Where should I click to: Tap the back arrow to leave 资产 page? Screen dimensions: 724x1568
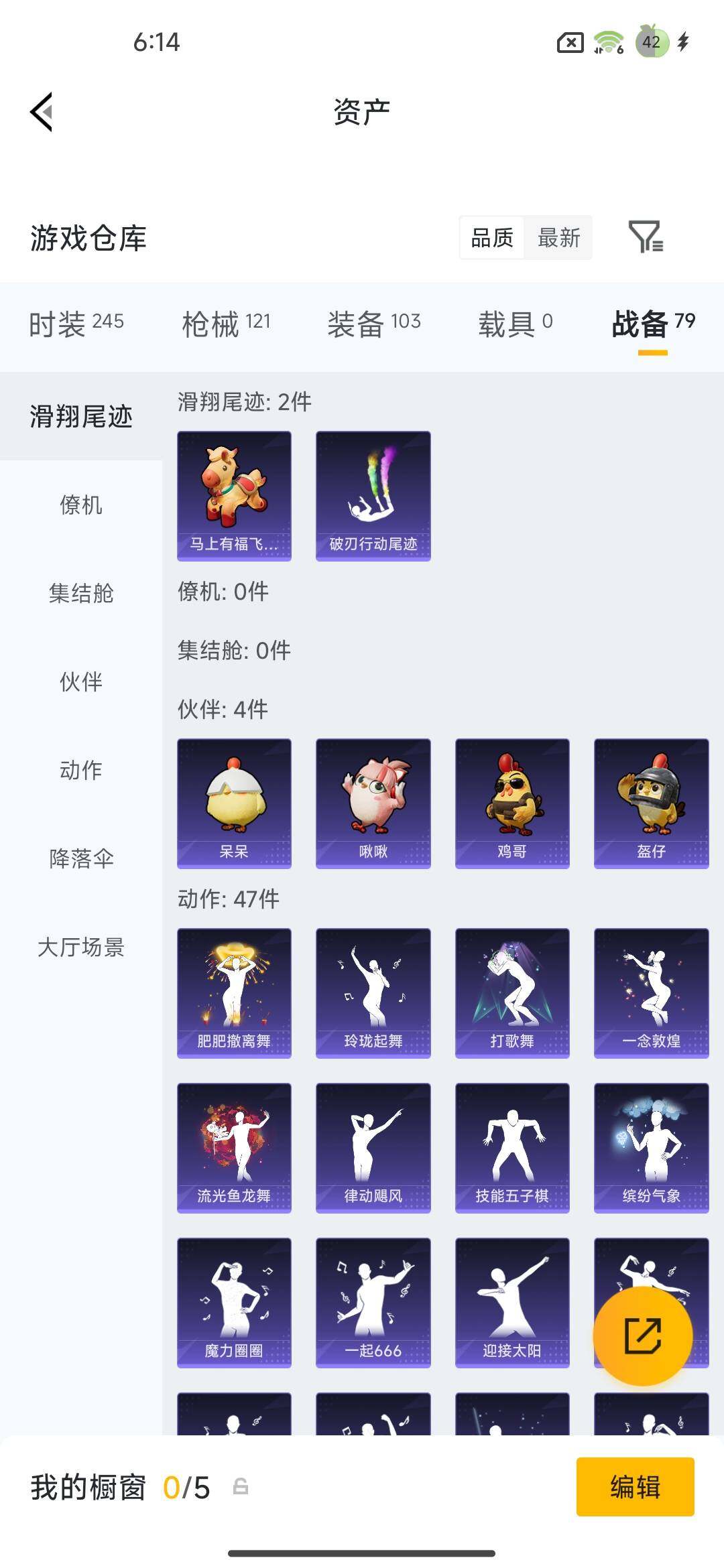[40, 111]
